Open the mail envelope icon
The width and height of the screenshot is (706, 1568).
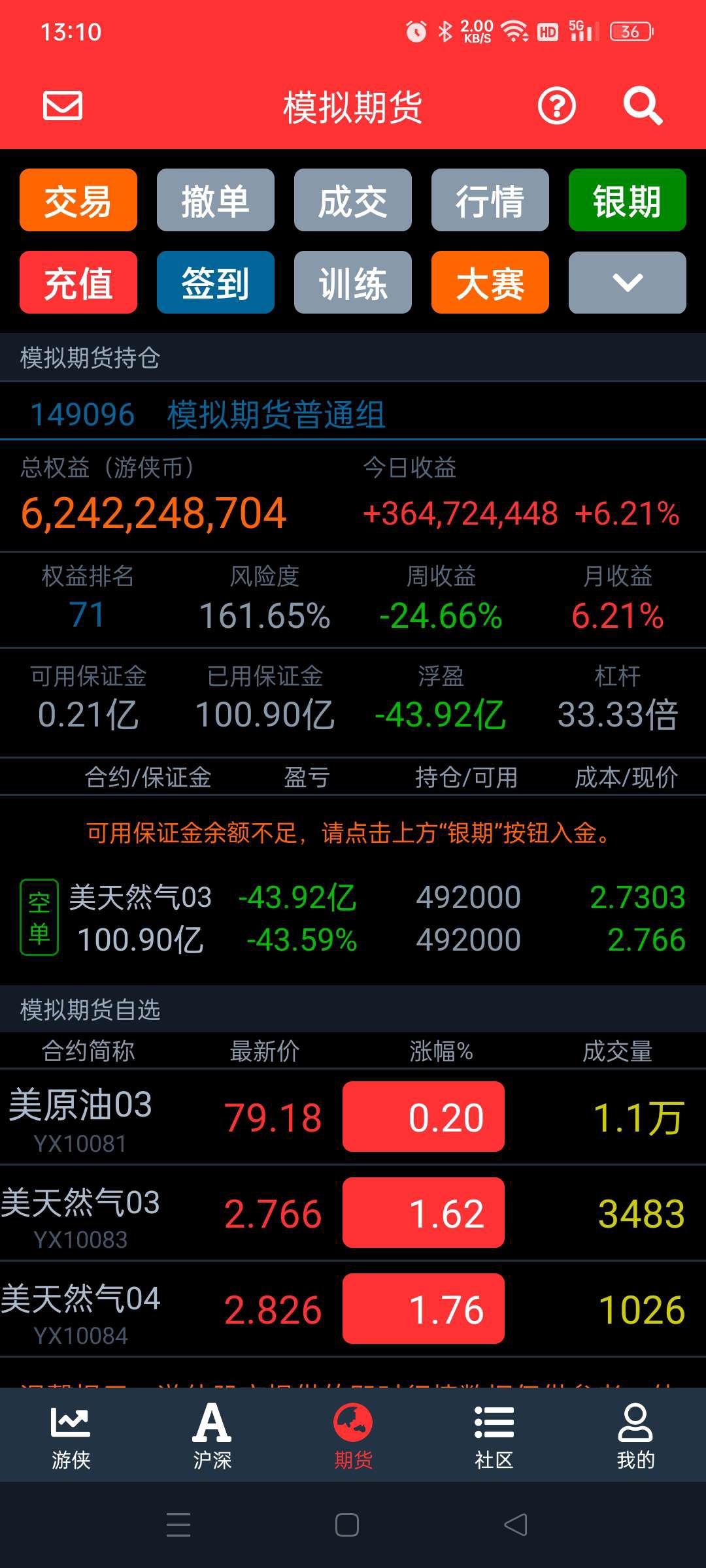click(x=63, y=105)
